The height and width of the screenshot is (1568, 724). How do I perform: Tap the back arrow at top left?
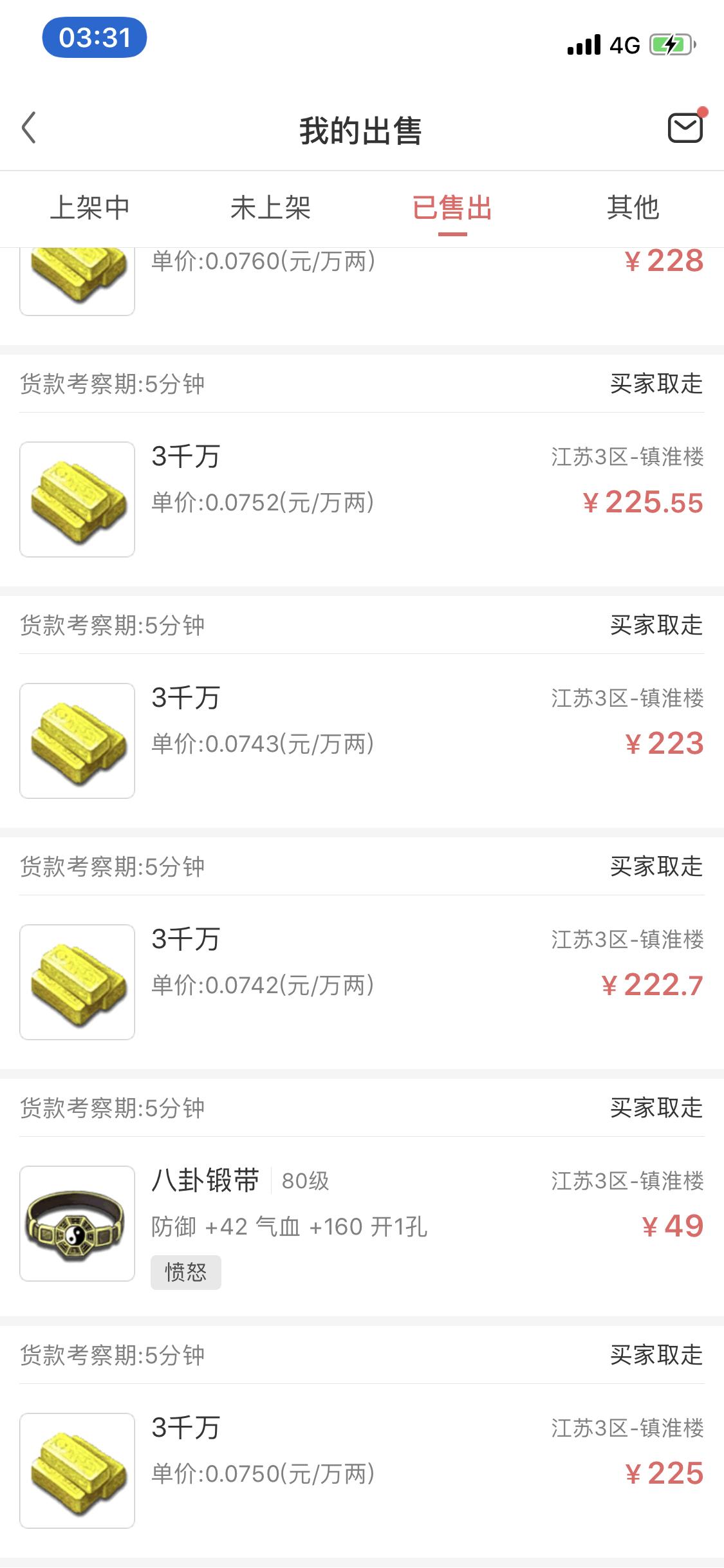tap(29, 128)
